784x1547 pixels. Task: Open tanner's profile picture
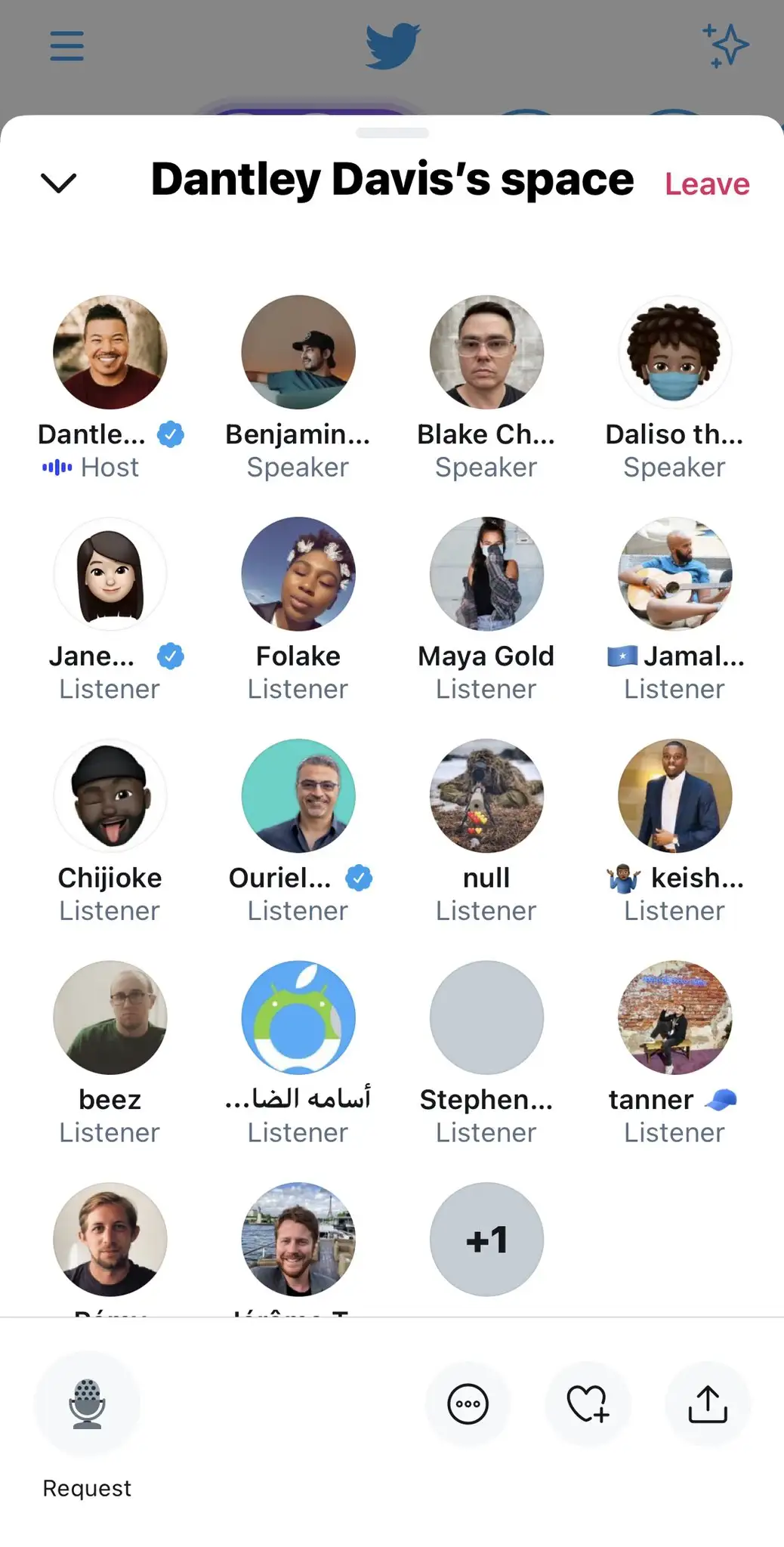(674, 1017)
